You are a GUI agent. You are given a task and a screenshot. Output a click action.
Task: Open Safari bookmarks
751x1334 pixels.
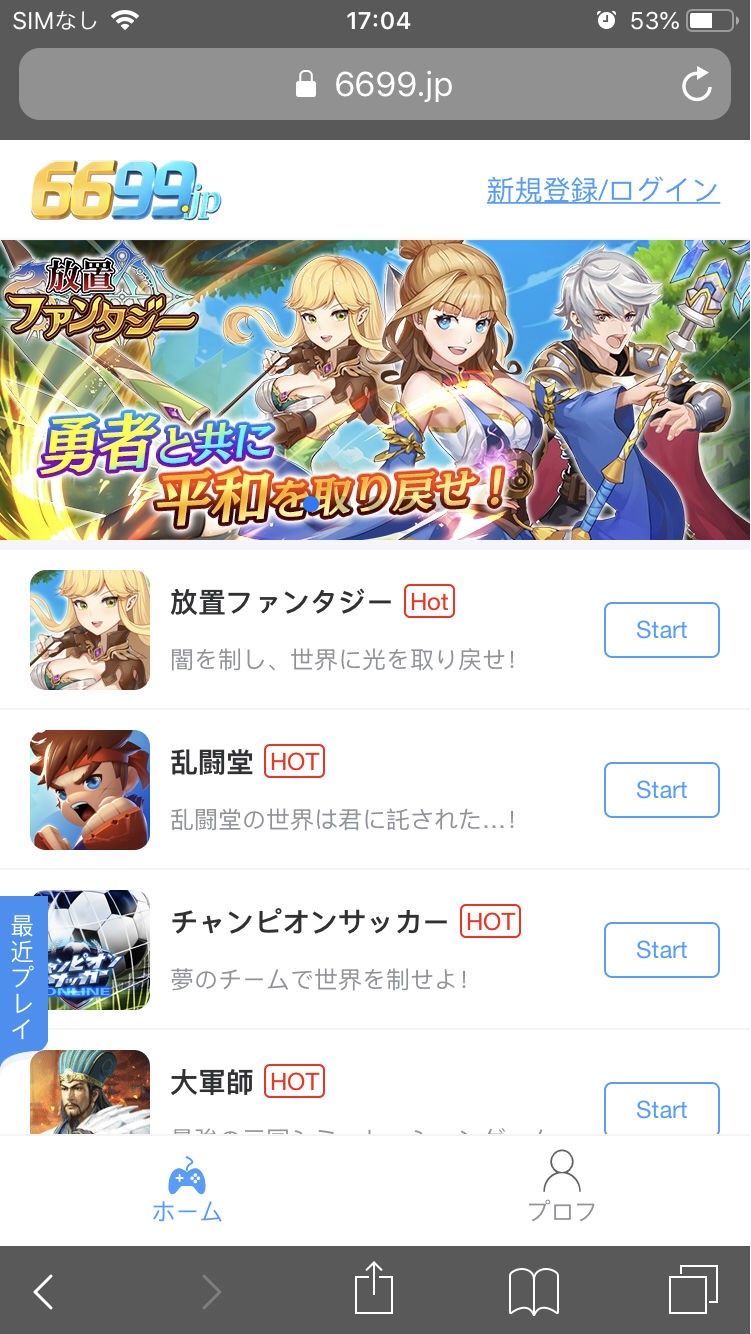(533, 1292)
